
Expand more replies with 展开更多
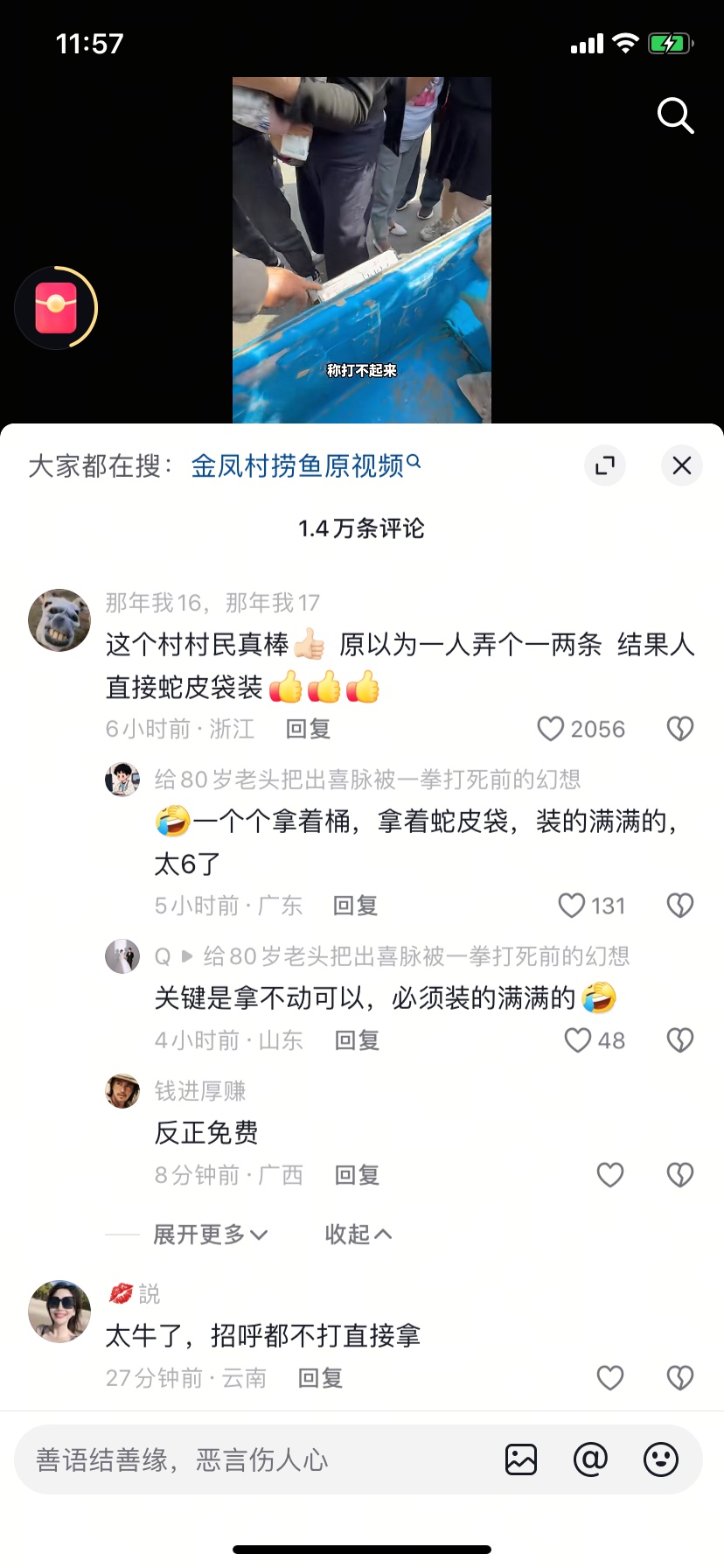[210, 1235]
